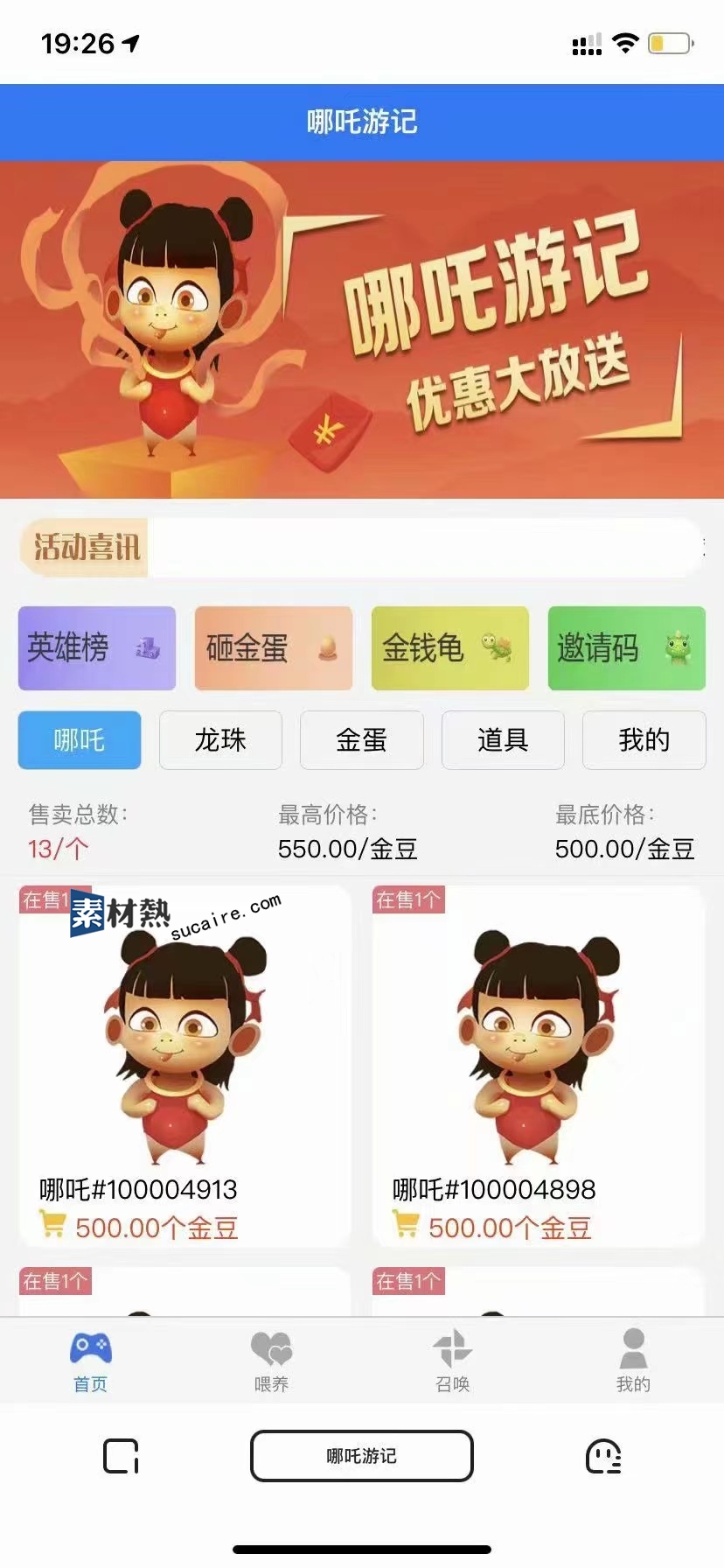724x1568 pixels.
Task: Open the 我的 profile tab in bottom bar
Action: coord(633,1361)
